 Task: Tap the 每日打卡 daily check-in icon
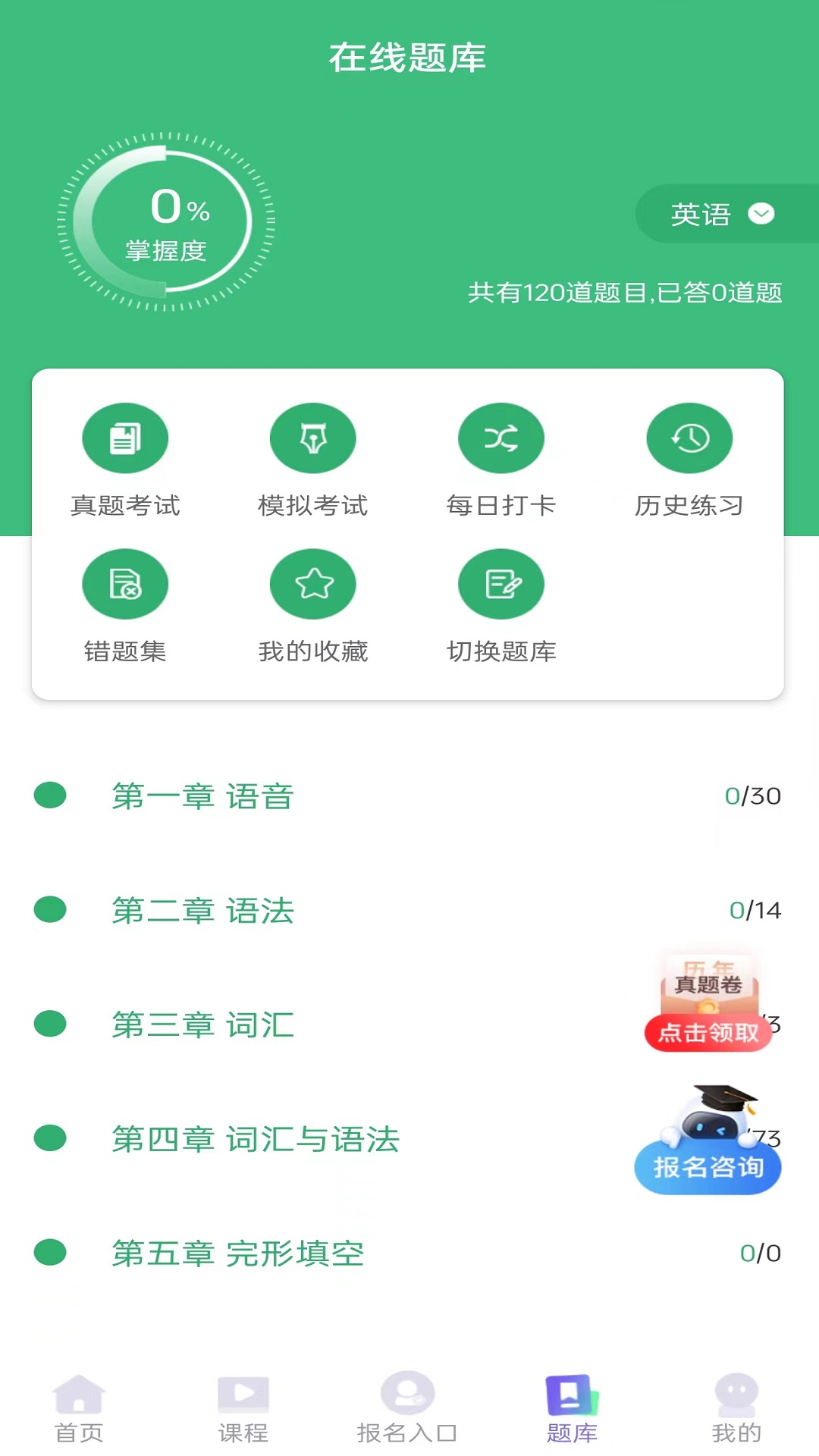[500, 438]
